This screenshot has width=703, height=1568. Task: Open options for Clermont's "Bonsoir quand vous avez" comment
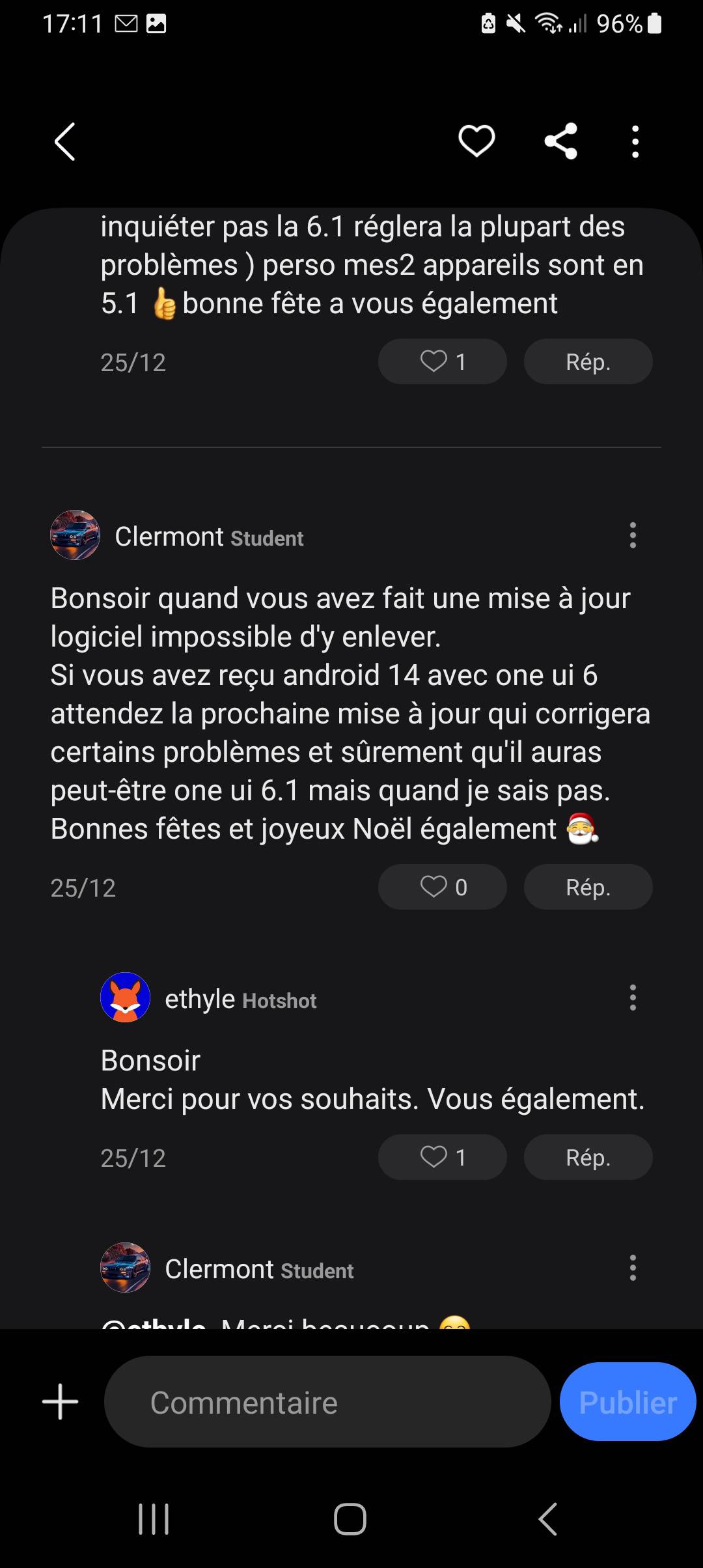[x=633, y=535]
